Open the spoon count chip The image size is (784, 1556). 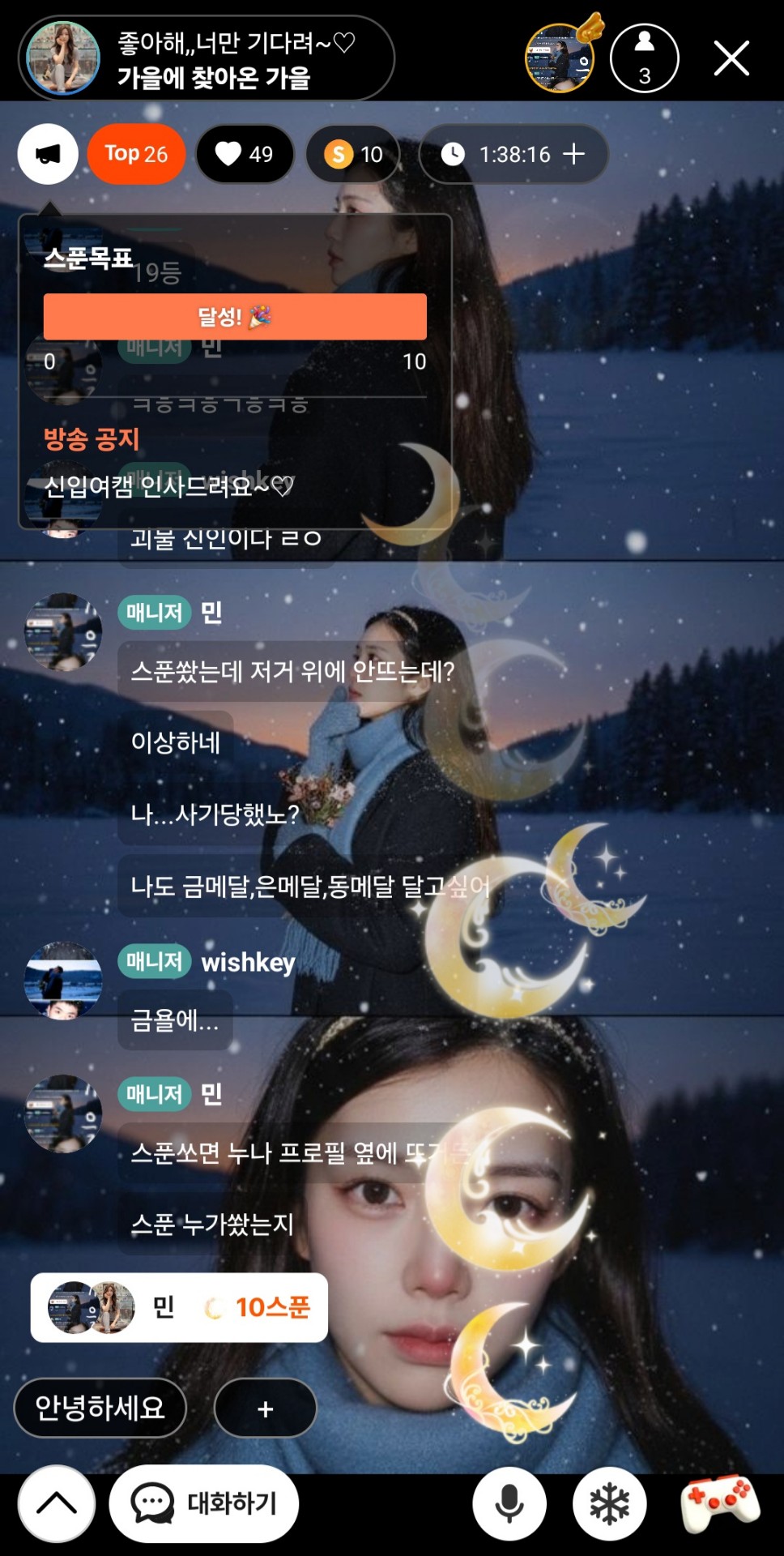pyautogui.click(x=353, y=154)
